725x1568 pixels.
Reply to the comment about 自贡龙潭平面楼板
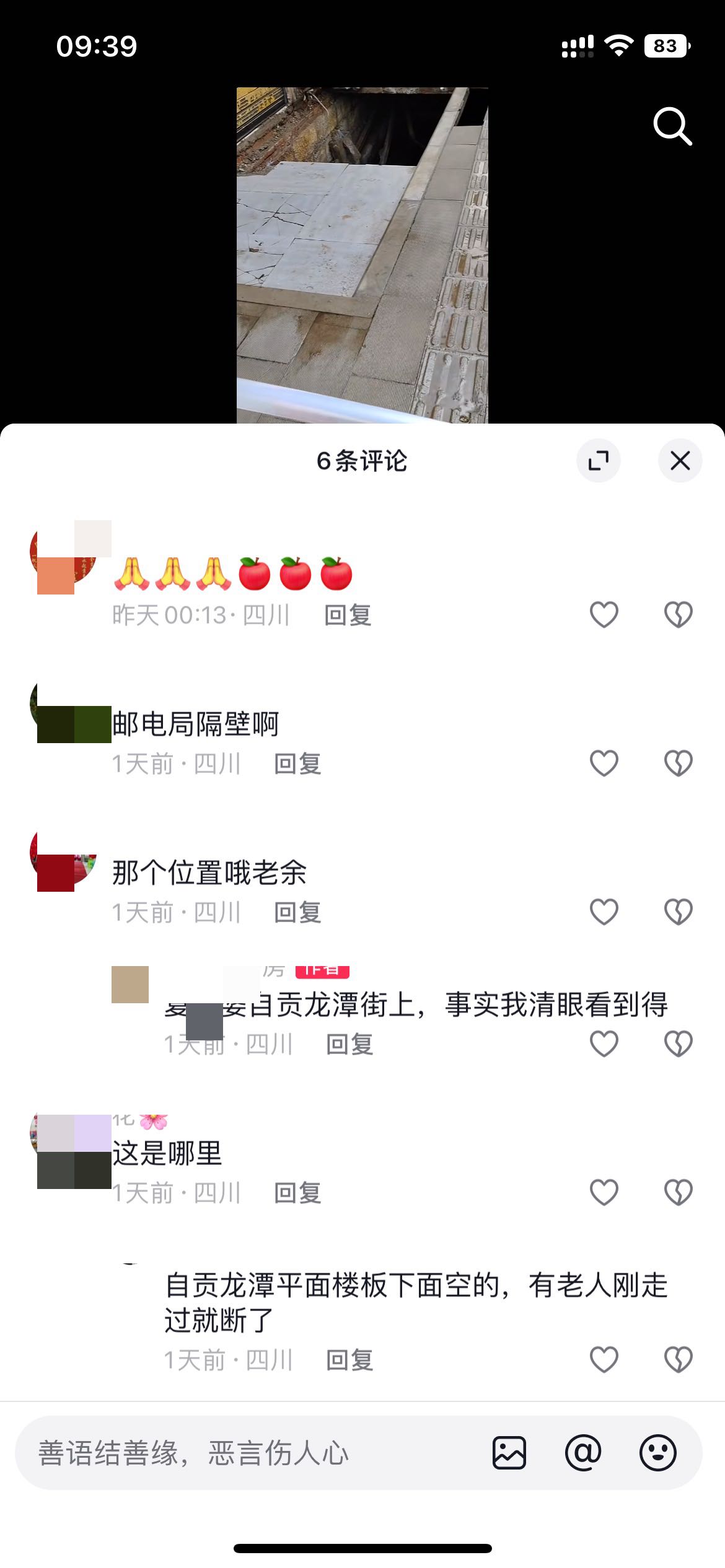tap(349, 1361)
